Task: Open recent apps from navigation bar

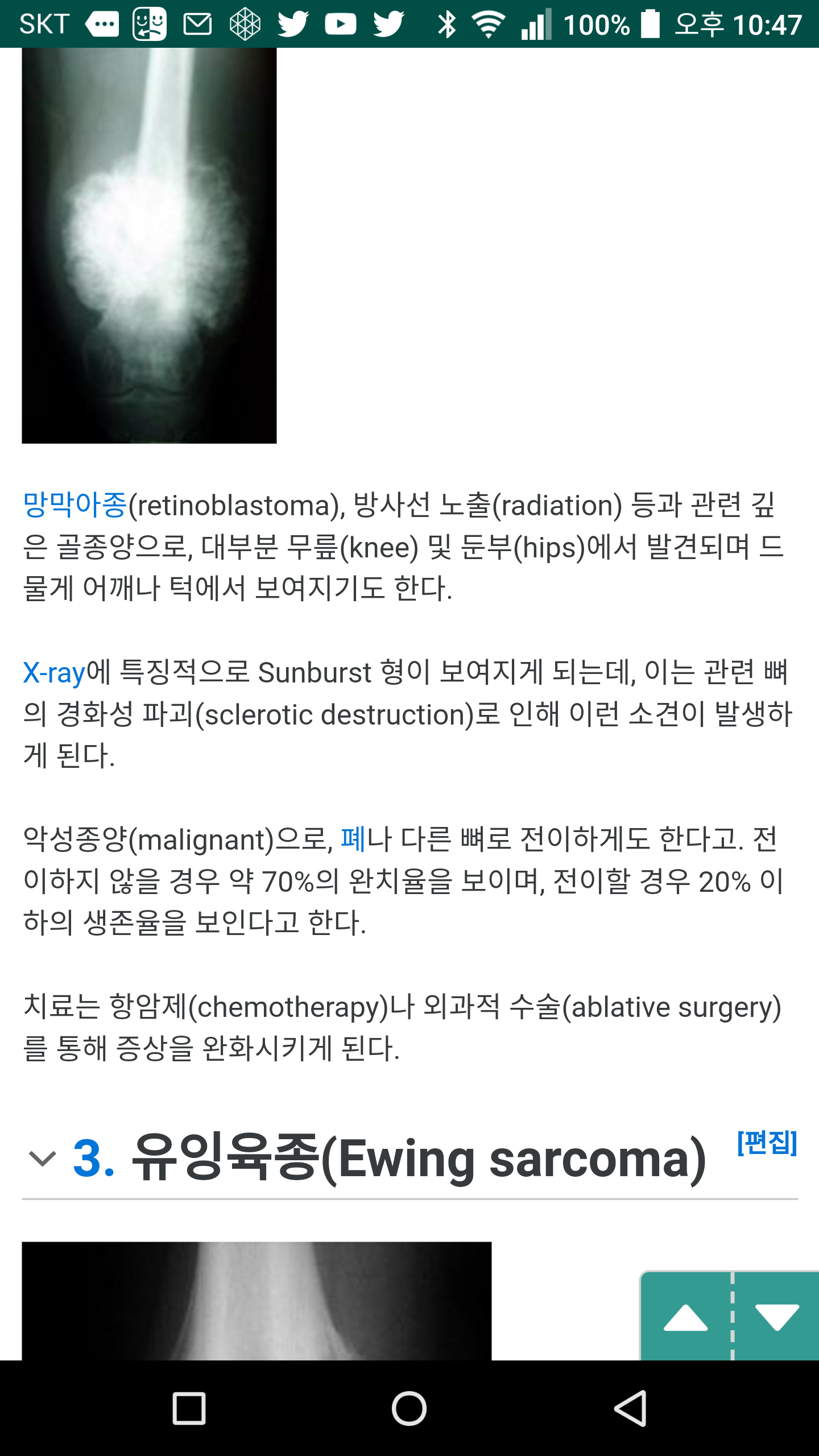Action: tap(189, 1409)
